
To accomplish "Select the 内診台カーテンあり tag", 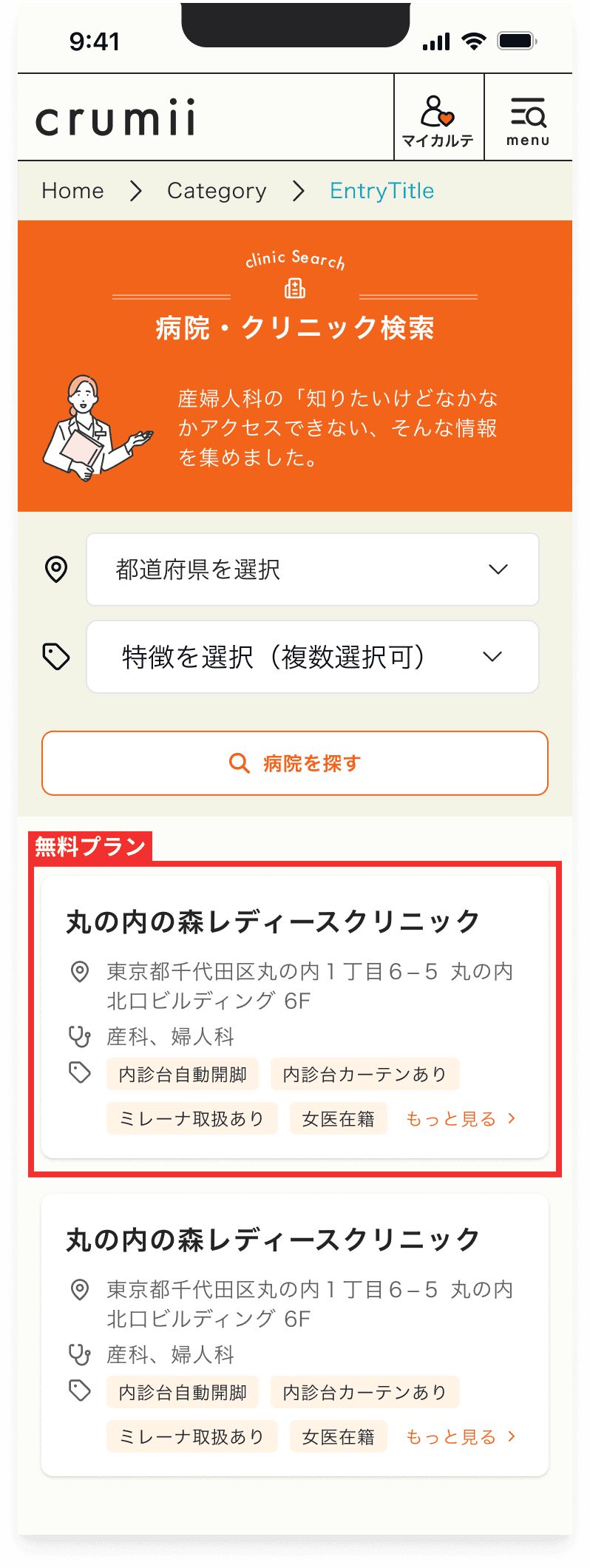I will 364,1073.
